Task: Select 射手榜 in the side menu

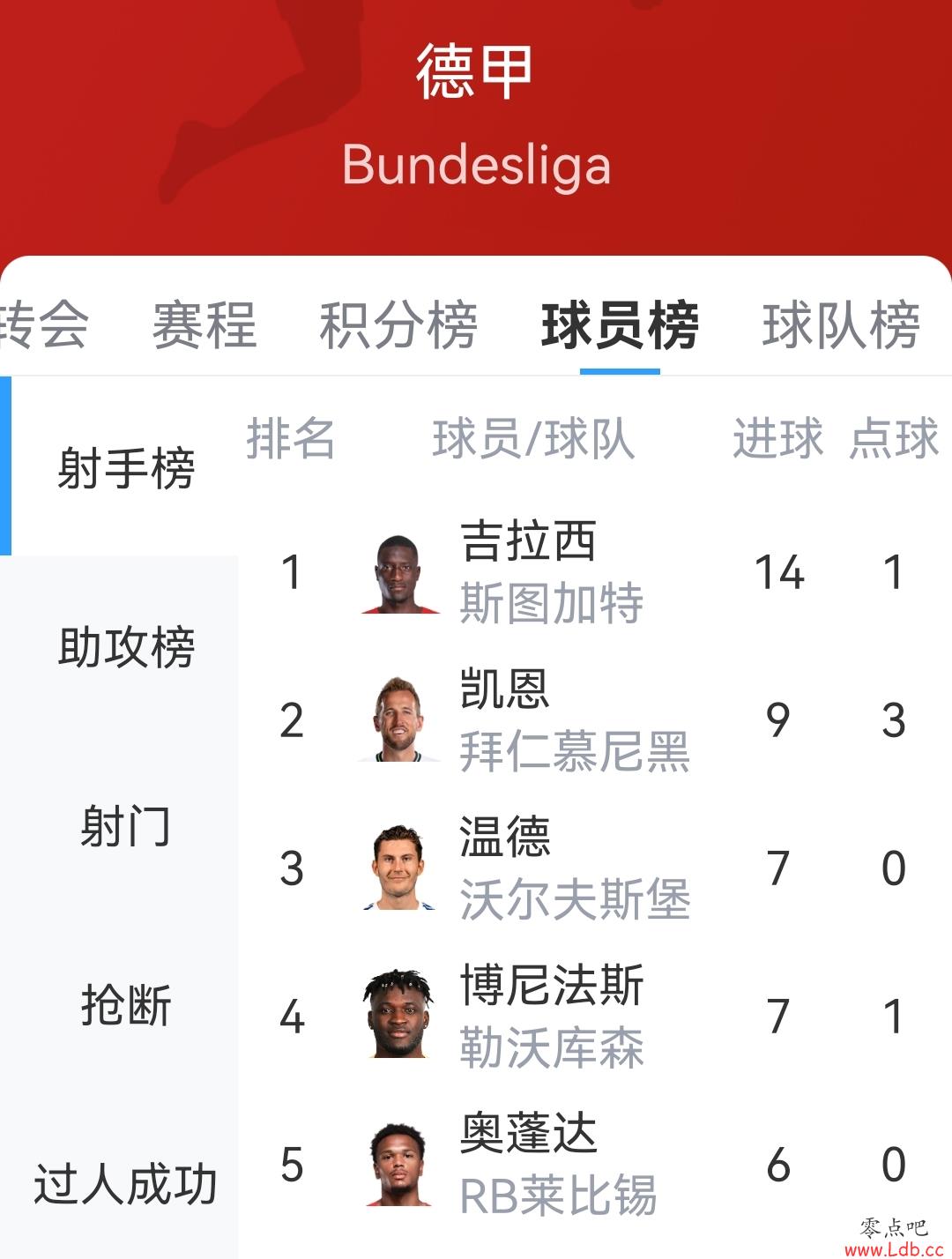Action: (125, 467)
